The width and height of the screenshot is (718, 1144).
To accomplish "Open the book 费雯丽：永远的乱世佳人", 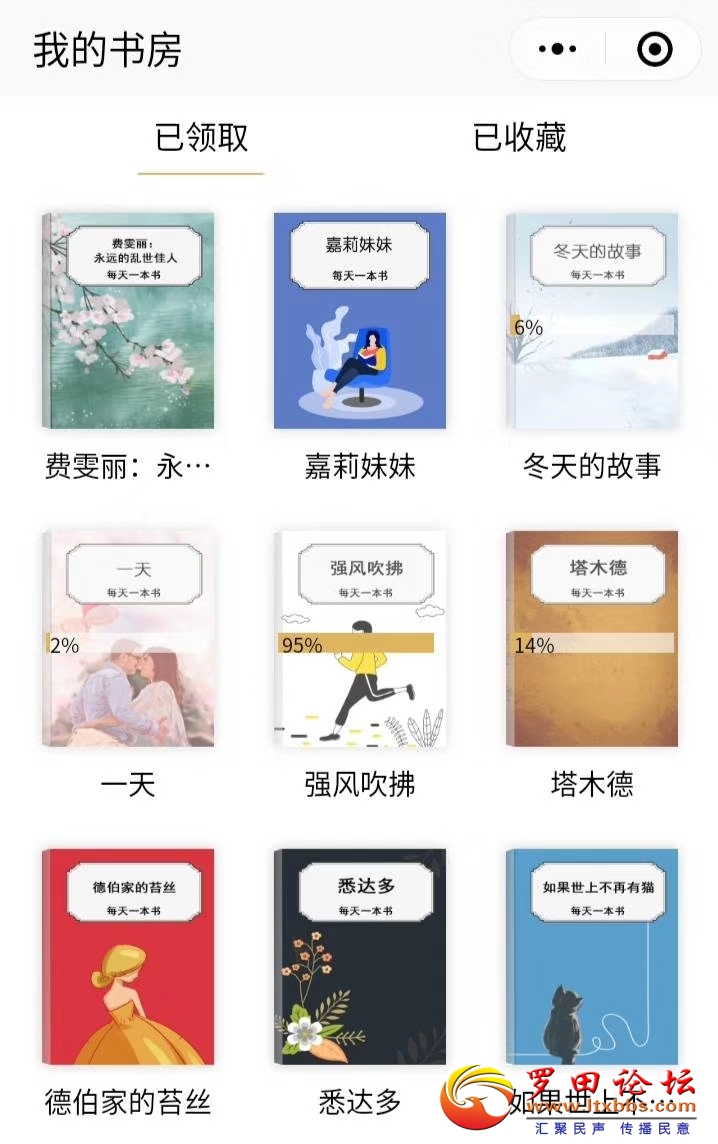I will [128, 321].
